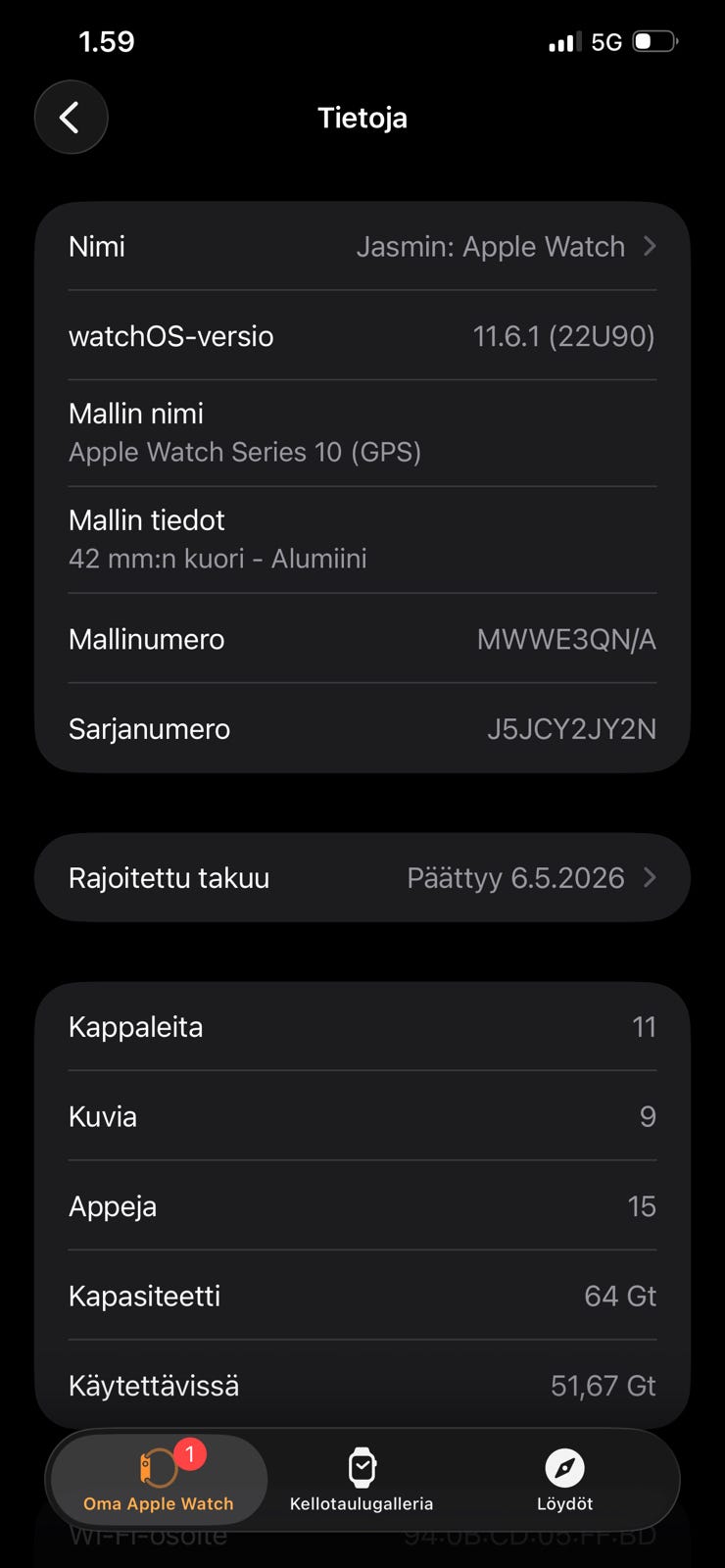Open the Löydöt tab
Image resolution: width=725 pixels, height=1568 pixels.
(x=564, y=1480)
